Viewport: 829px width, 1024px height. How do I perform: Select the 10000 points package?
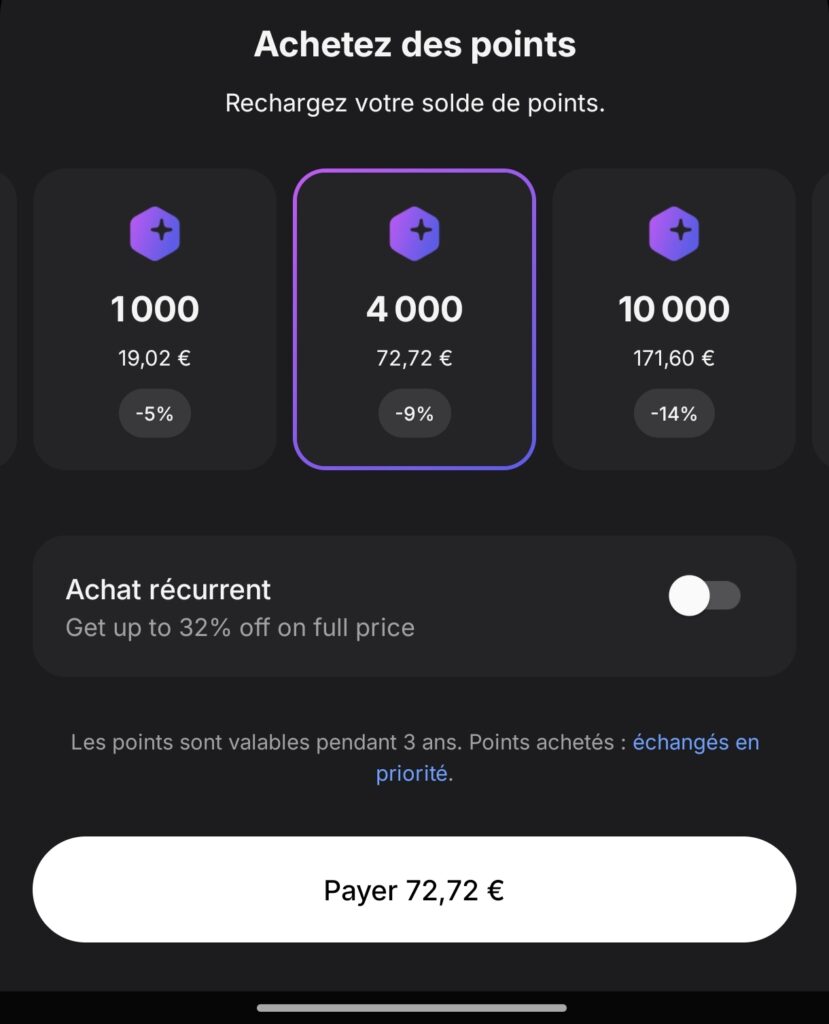click(x=674, y=318)
